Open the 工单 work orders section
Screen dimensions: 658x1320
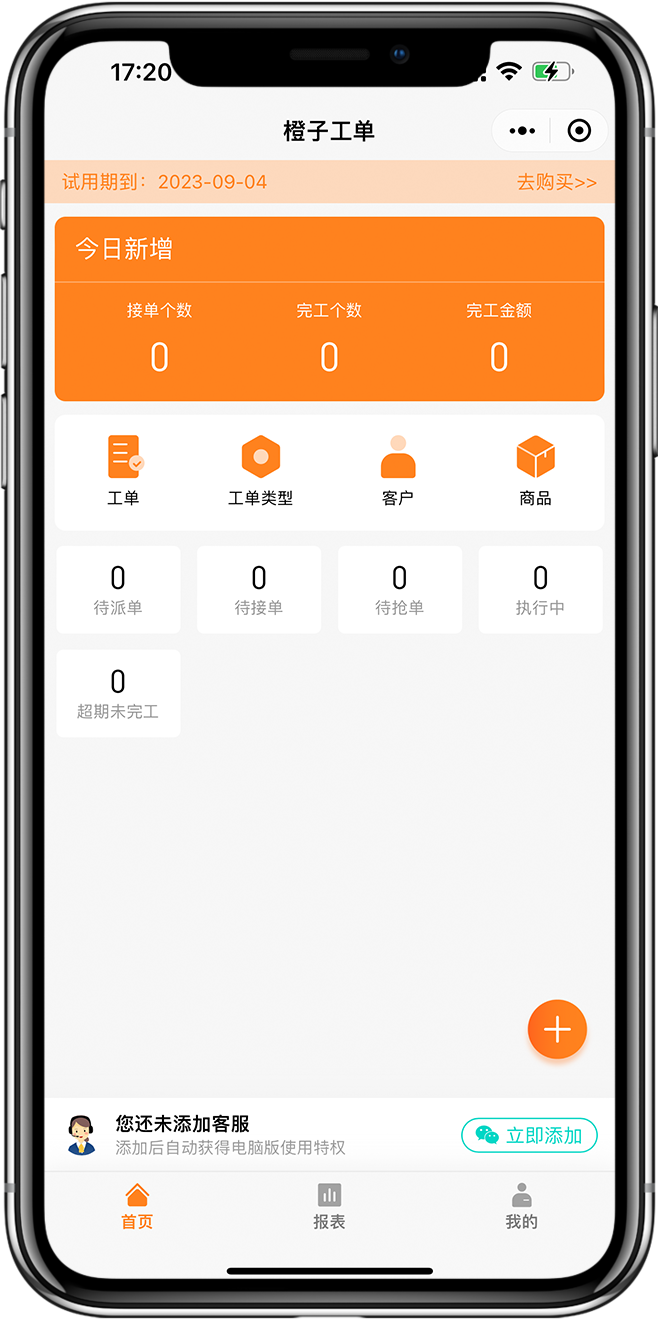[x=124, y=470]
